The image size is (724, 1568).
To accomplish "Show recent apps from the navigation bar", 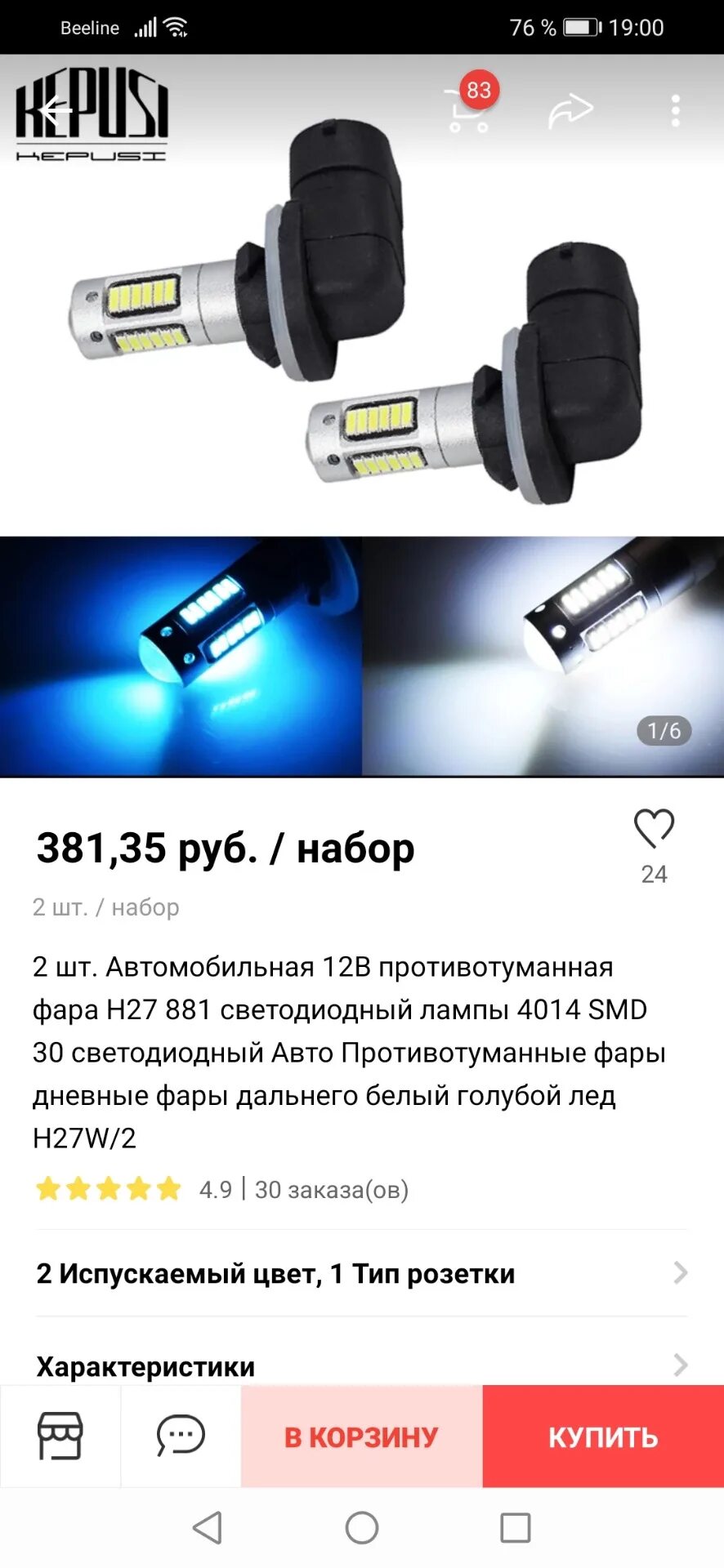I will [515, 1527].
